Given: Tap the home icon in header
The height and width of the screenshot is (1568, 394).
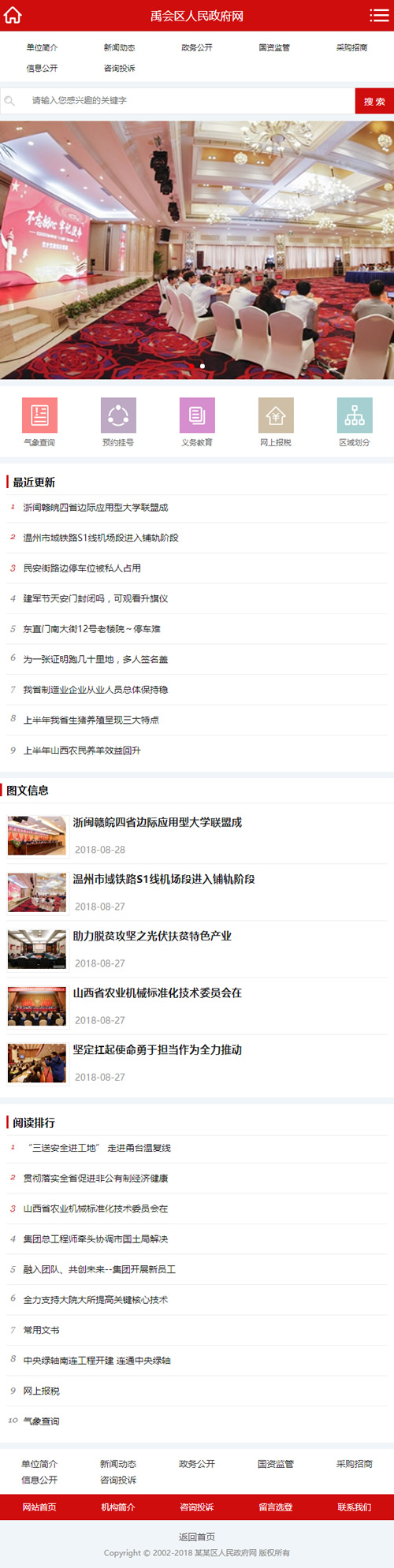Looking at the screenshot, I should [13, 15].
